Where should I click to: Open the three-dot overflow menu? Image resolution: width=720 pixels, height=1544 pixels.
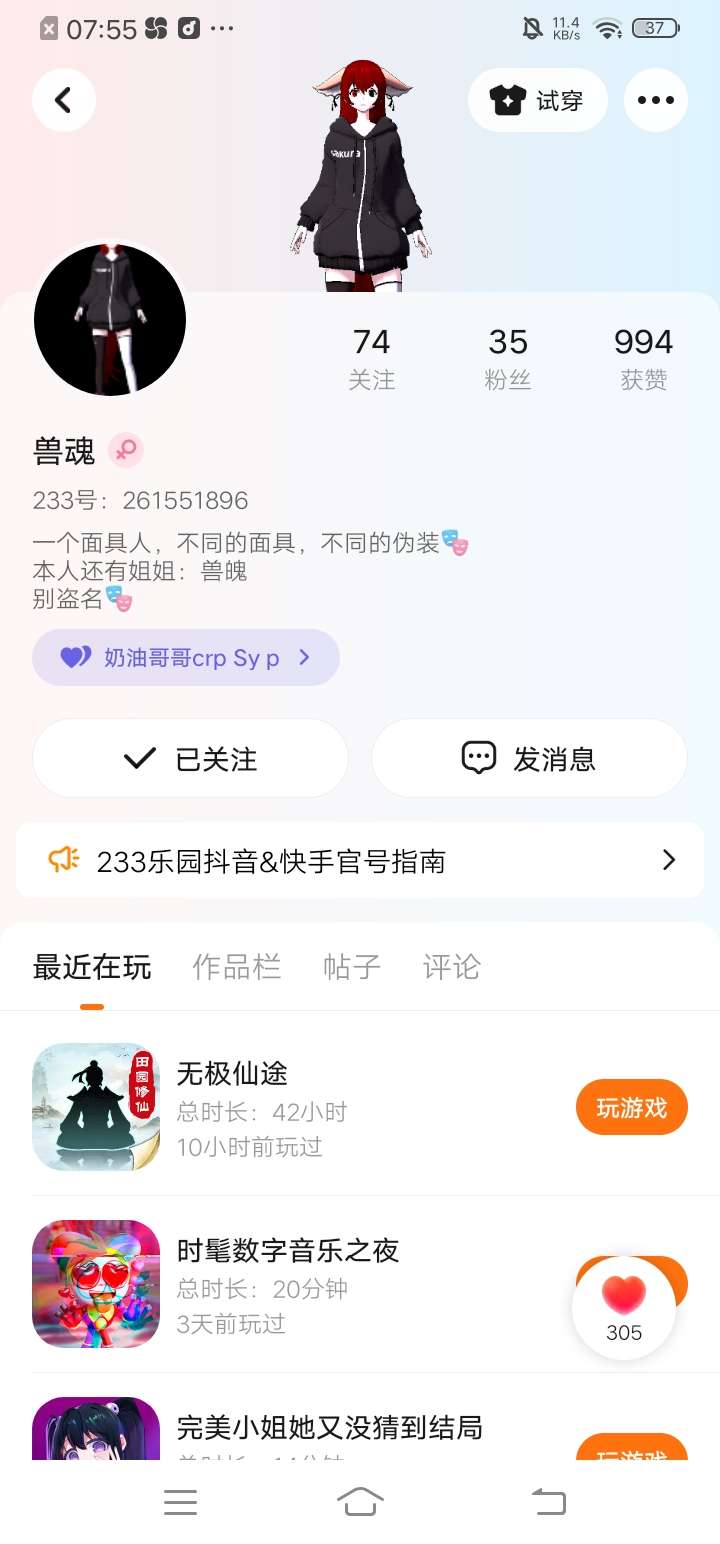click(656, 100)
